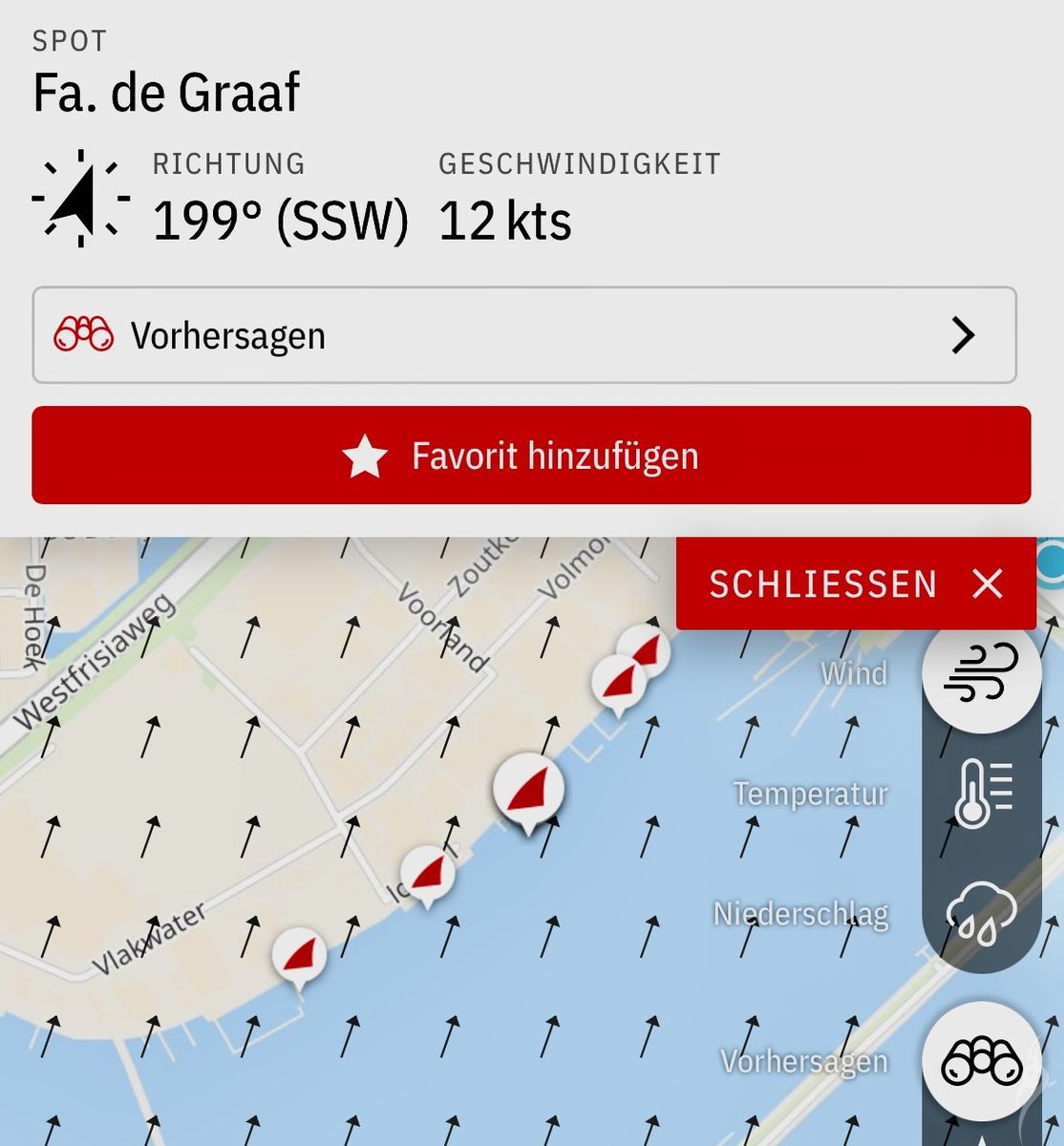Close the map layer menu via Schliessen
This screenshot has width=1064, height=1146.
pyautogui.click(x=856, y=584)
